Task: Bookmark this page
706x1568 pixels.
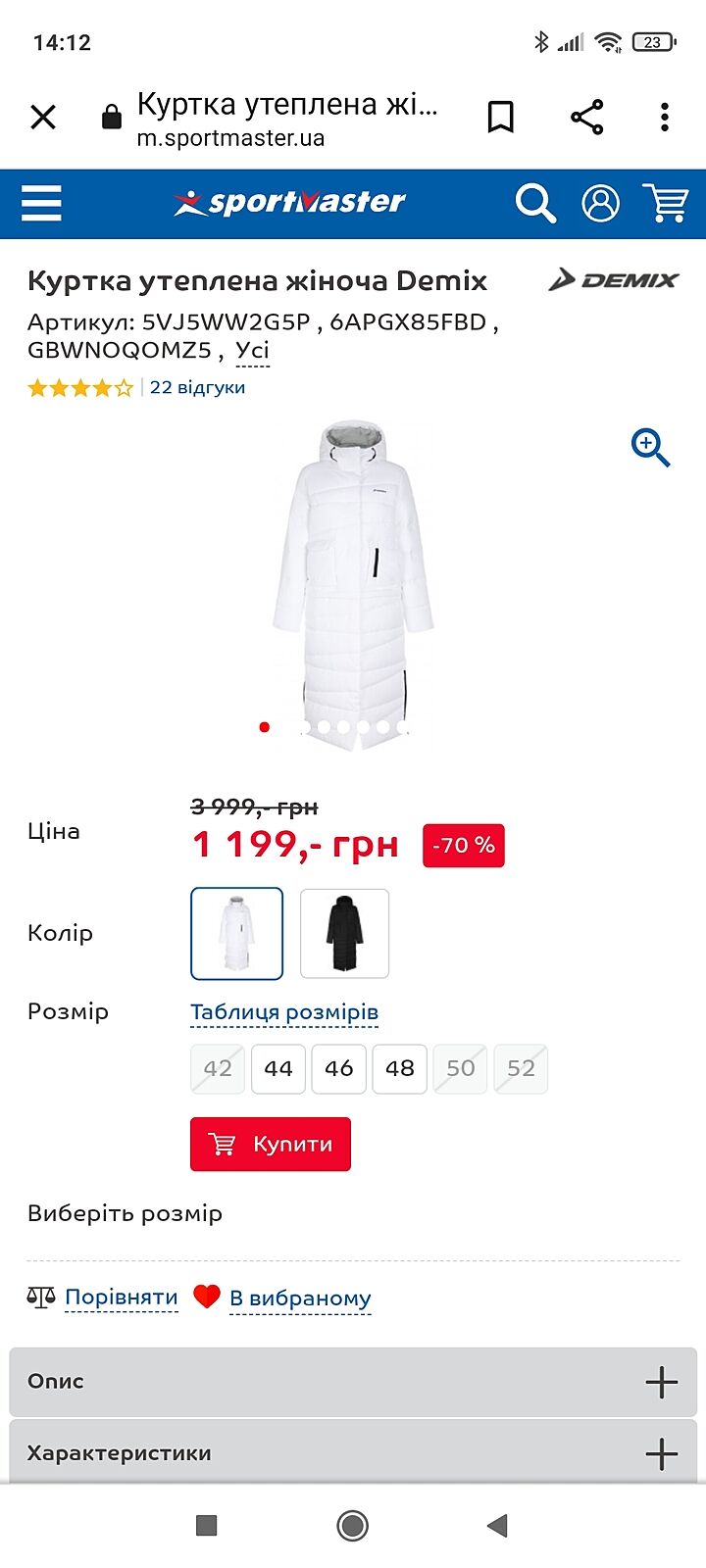Action: pyautogui.click(x=501, y=118)
